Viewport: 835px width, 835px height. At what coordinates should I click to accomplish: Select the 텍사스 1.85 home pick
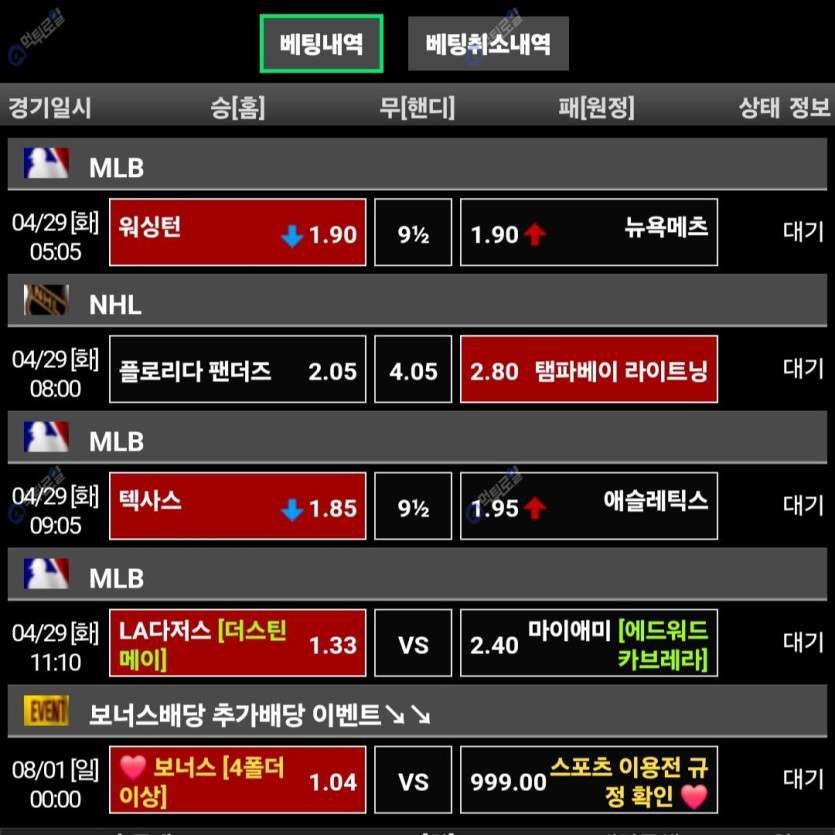coord(238,506)
